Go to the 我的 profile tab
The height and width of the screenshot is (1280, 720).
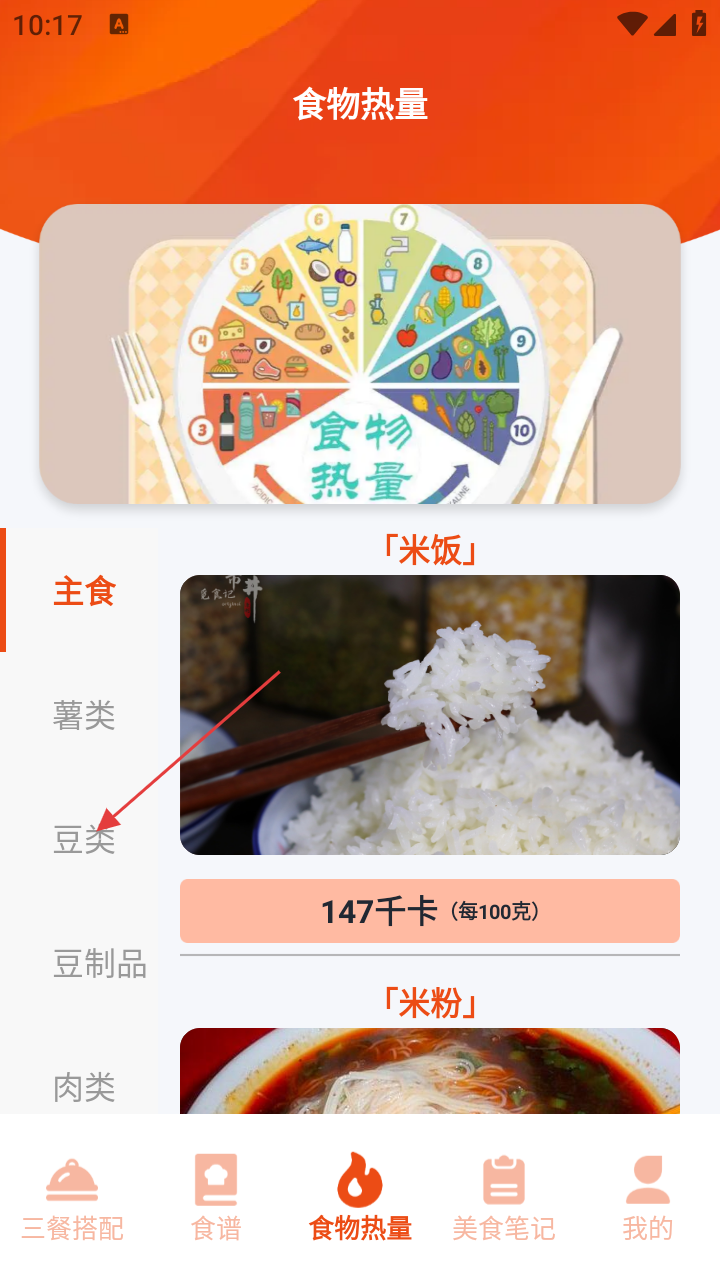(x=647, y=1197)
